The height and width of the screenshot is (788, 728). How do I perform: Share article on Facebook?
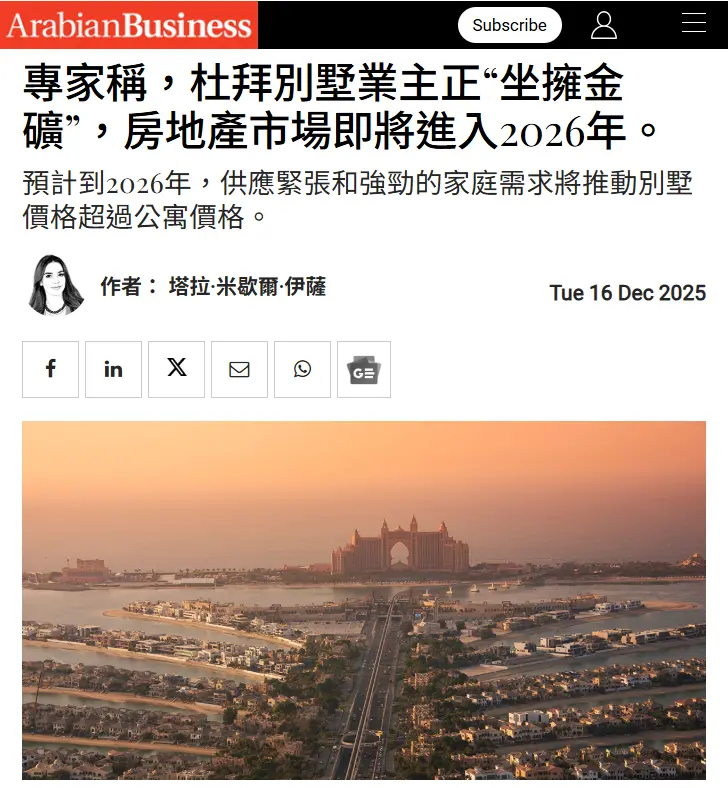click(x=50, y=369)
